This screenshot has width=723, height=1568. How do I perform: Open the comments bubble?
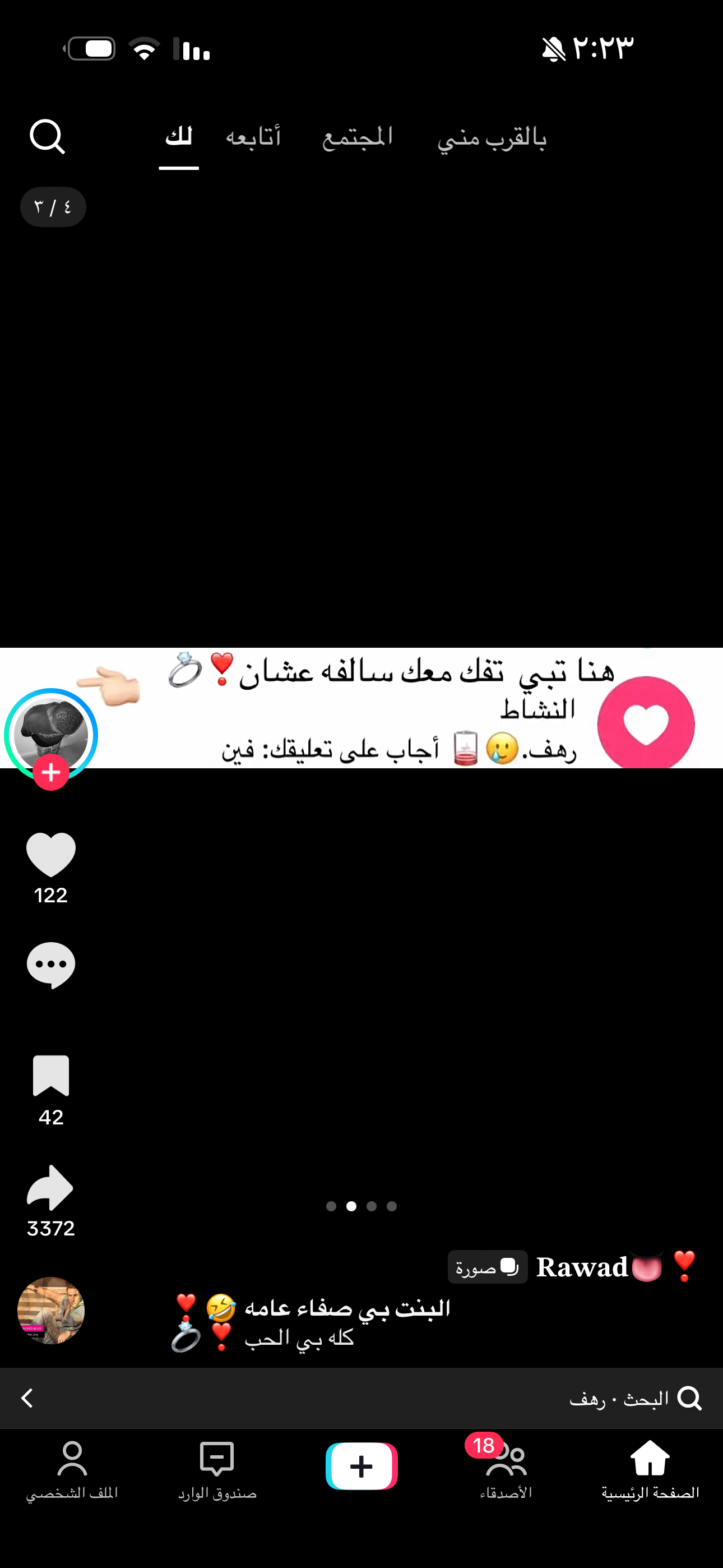pos(51,965)
